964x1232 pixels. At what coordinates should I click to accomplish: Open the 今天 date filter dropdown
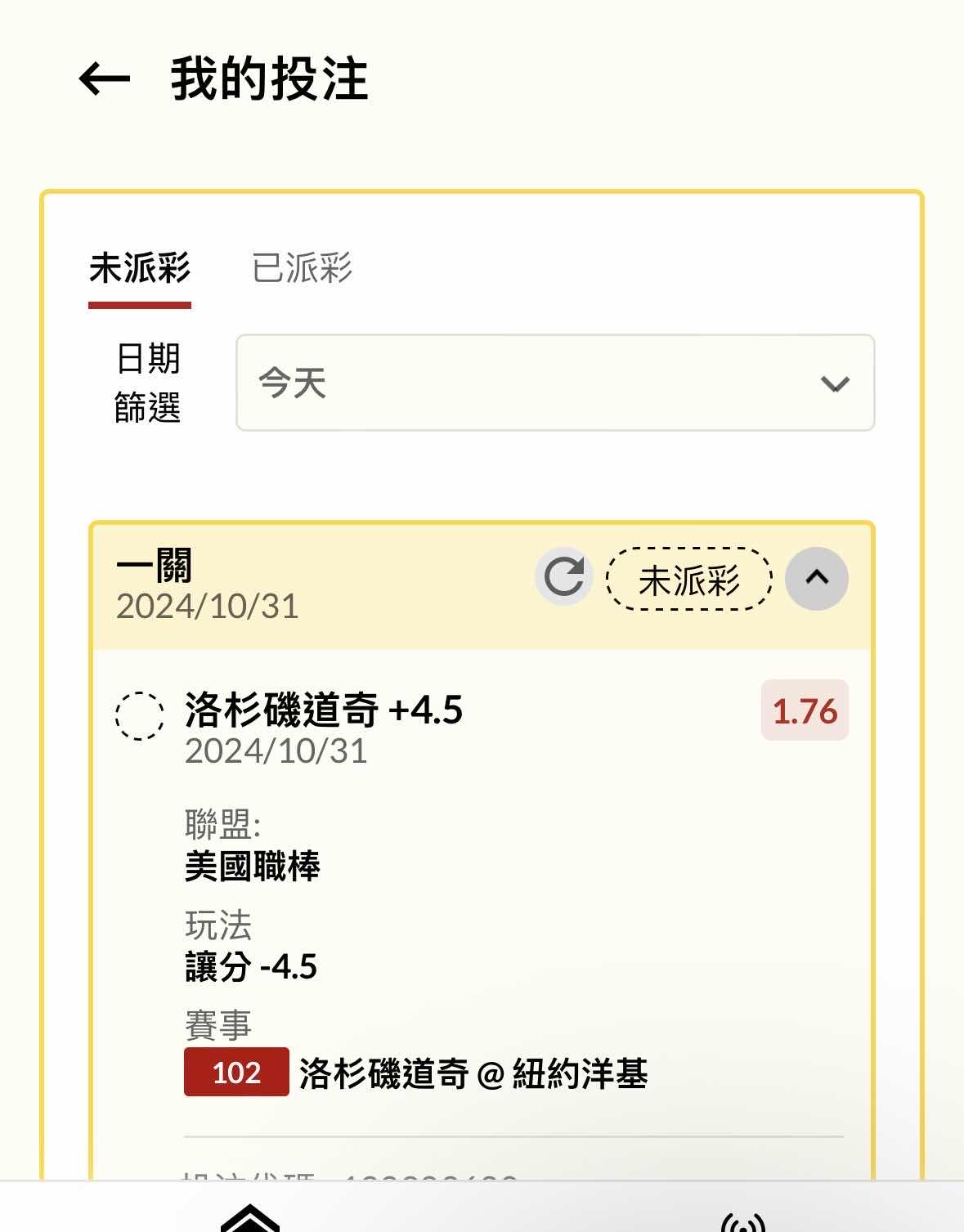tap(555, 383)
